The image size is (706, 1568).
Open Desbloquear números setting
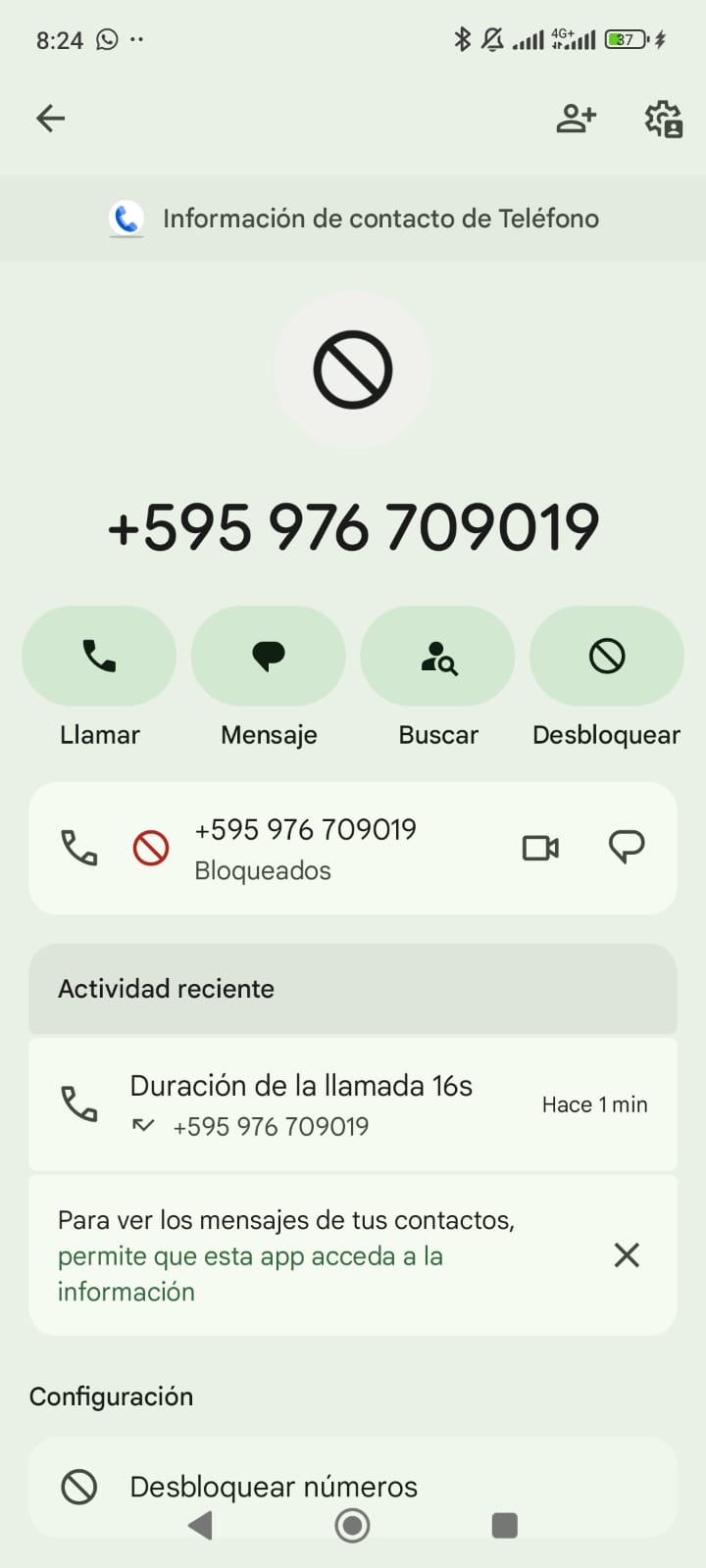[274, 1487]
